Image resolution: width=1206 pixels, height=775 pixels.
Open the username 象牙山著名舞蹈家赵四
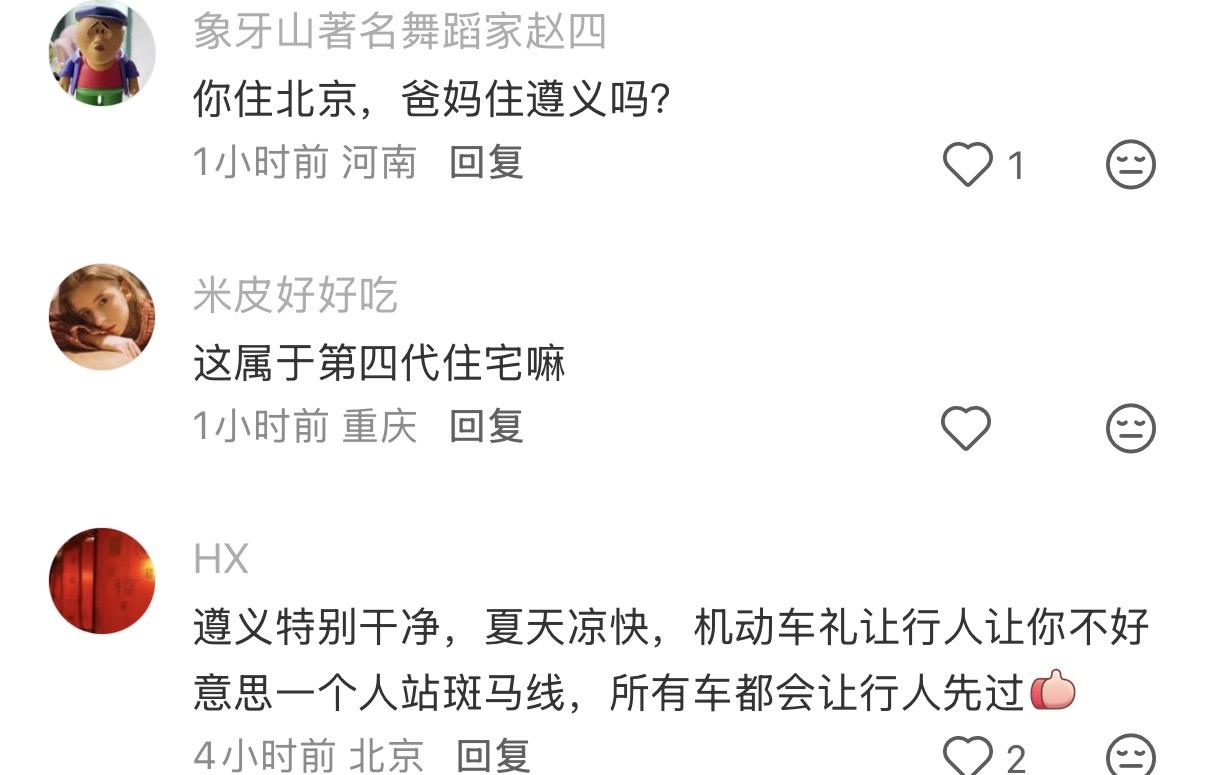pos(399,32)
